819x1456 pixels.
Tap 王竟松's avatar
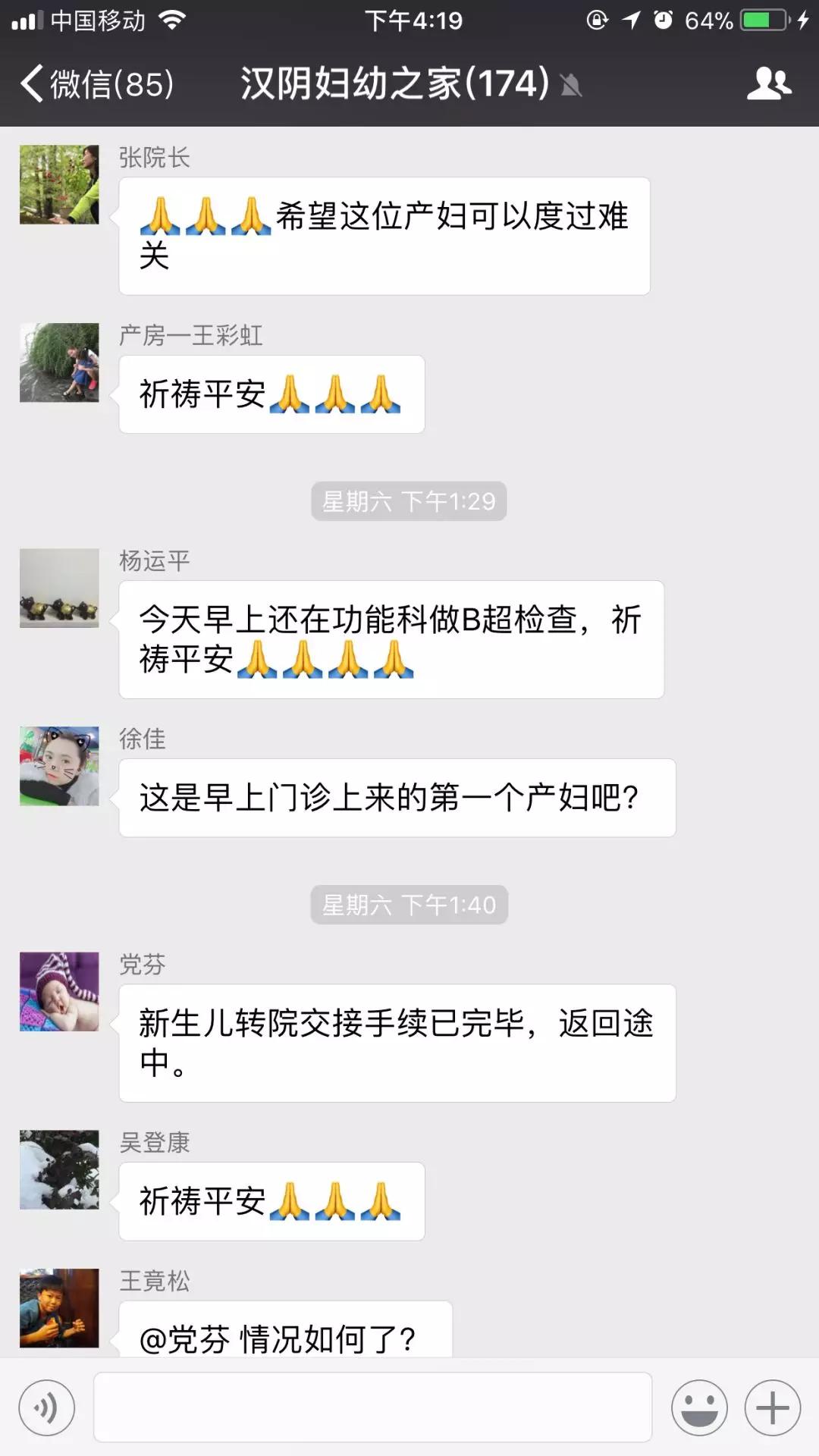[59, 1308]
